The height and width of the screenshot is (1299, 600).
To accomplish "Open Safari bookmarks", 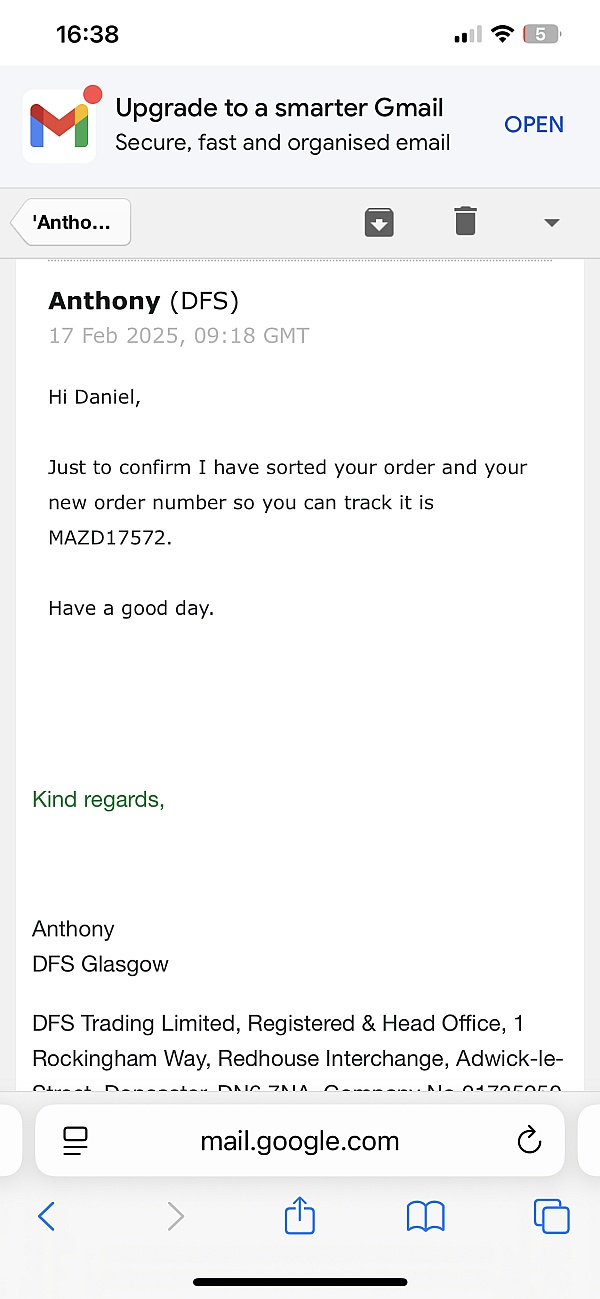I will click(x=426, y=1216).
